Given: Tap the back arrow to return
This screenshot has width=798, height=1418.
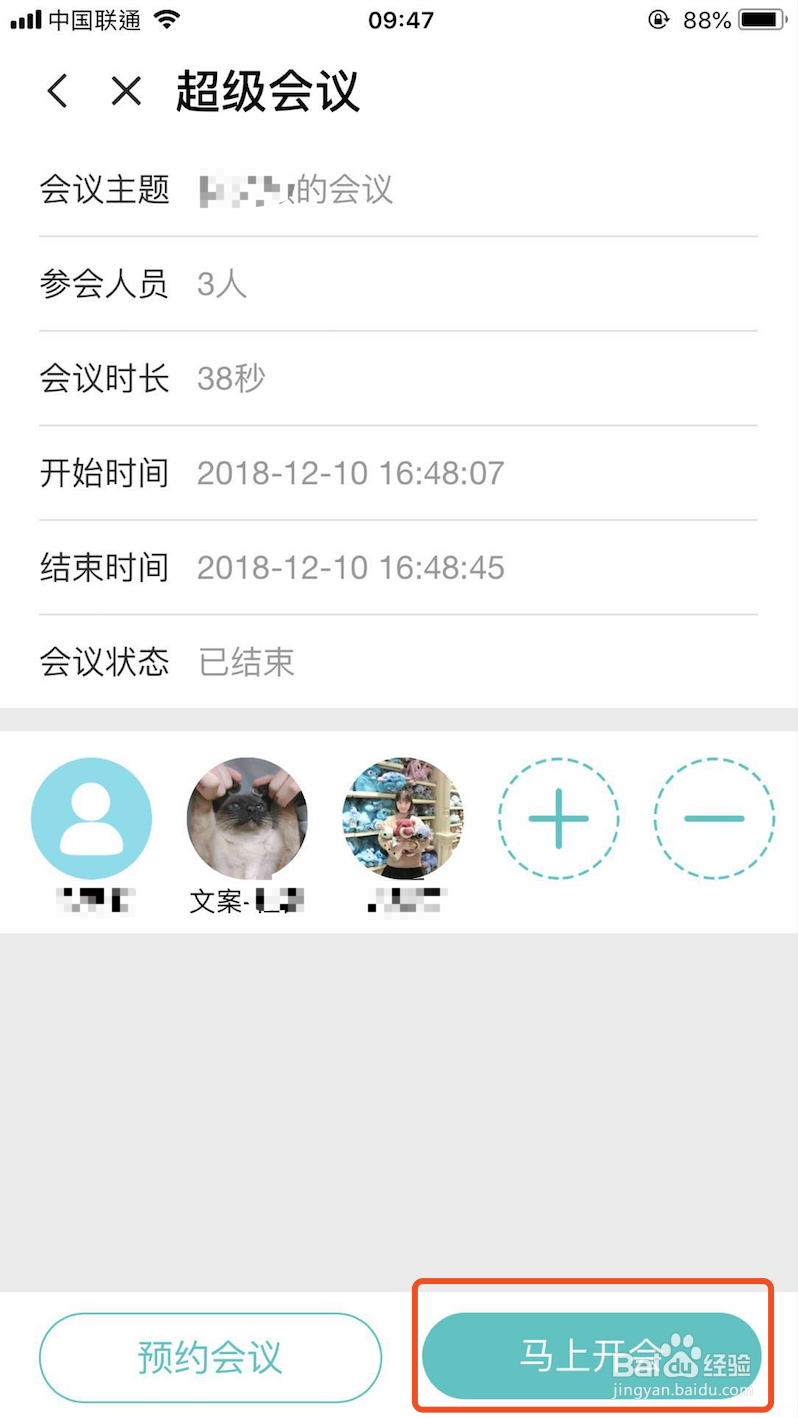Looking at the screenshot, I should coord(57,91).
